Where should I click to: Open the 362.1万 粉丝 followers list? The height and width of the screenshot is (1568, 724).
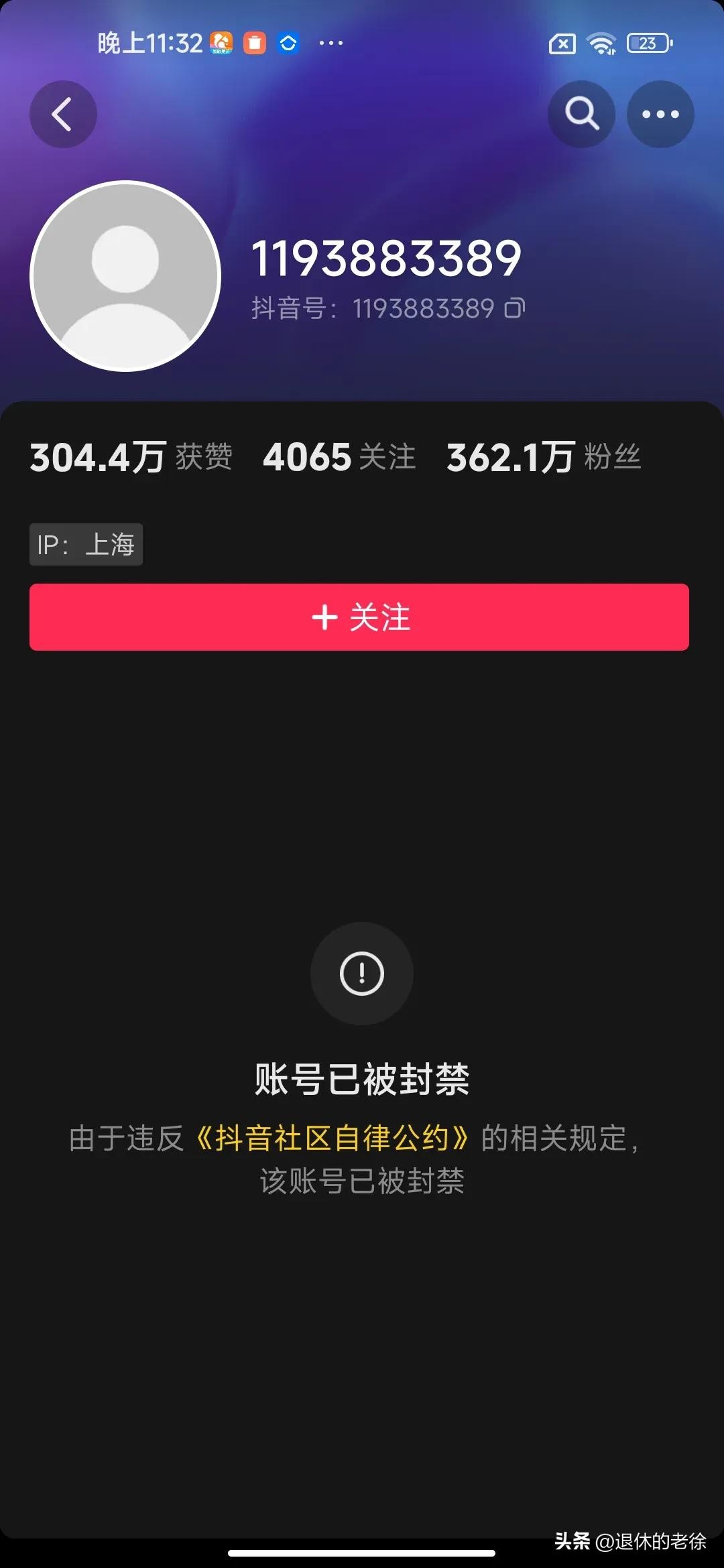(544, 457)
